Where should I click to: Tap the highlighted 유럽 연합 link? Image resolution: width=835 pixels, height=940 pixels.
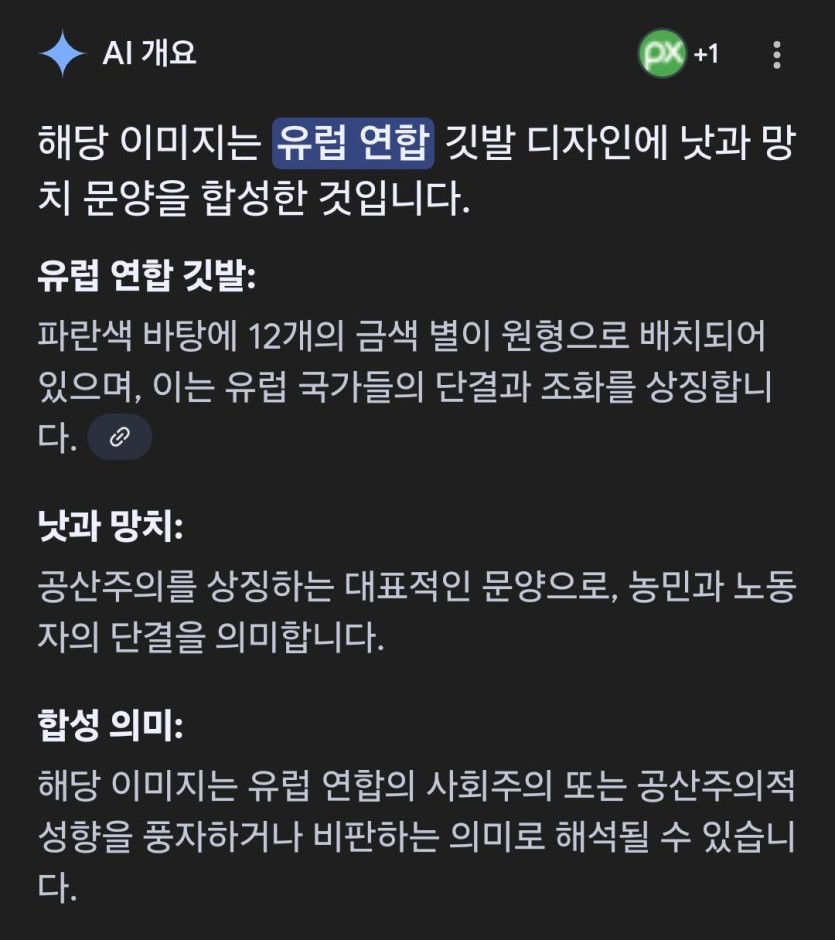[354, 141]
